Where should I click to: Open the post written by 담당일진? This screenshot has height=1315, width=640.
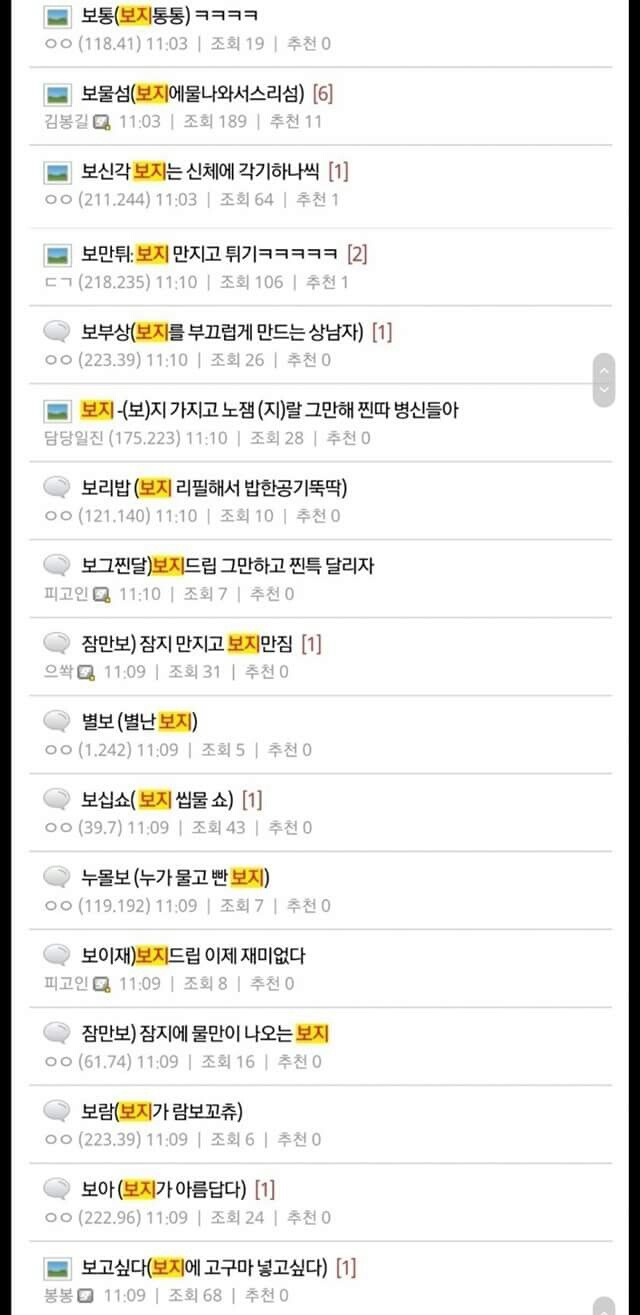coord(270,410)
